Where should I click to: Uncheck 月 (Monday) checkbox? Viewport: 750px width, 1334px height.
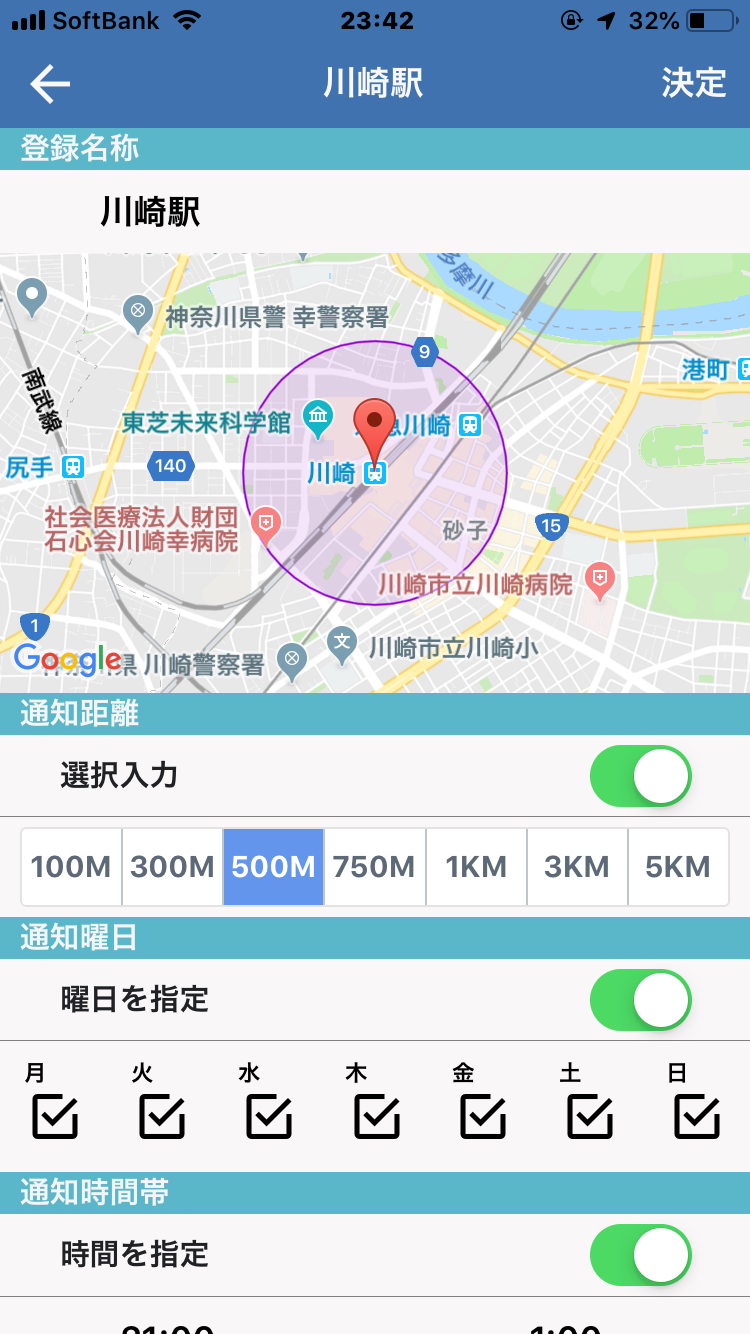coord(55,1116)
